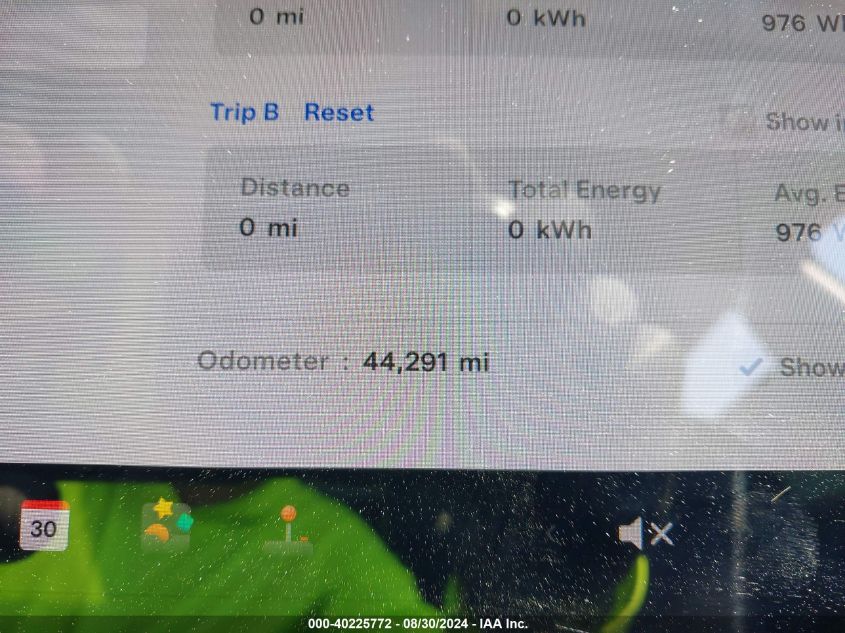Viewport: 845px width, 633px height.
Task: Unmute the volume speaker icon
Action: (645, 533)
